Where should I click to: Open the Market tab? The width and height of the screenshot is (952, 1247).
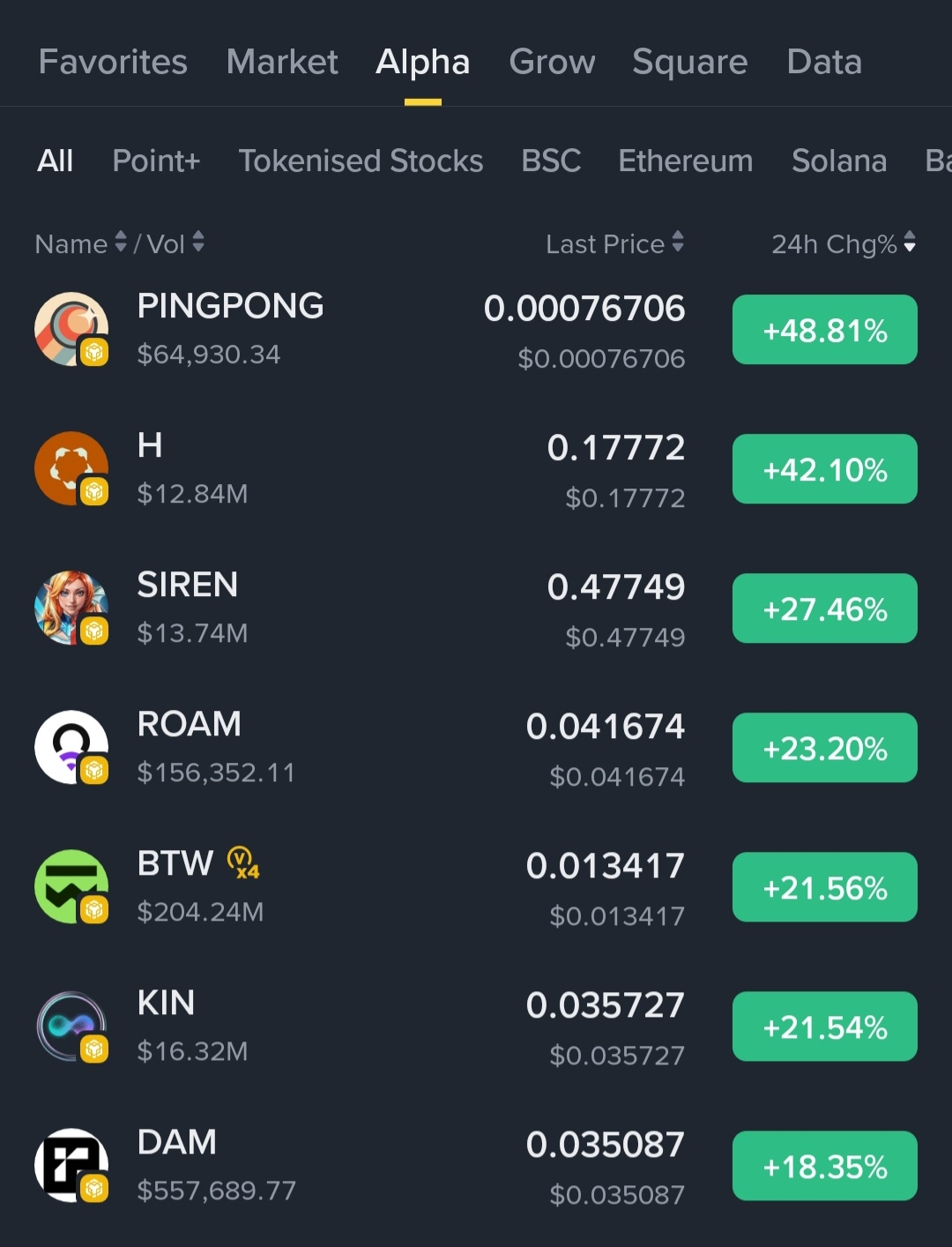point(282,62)
